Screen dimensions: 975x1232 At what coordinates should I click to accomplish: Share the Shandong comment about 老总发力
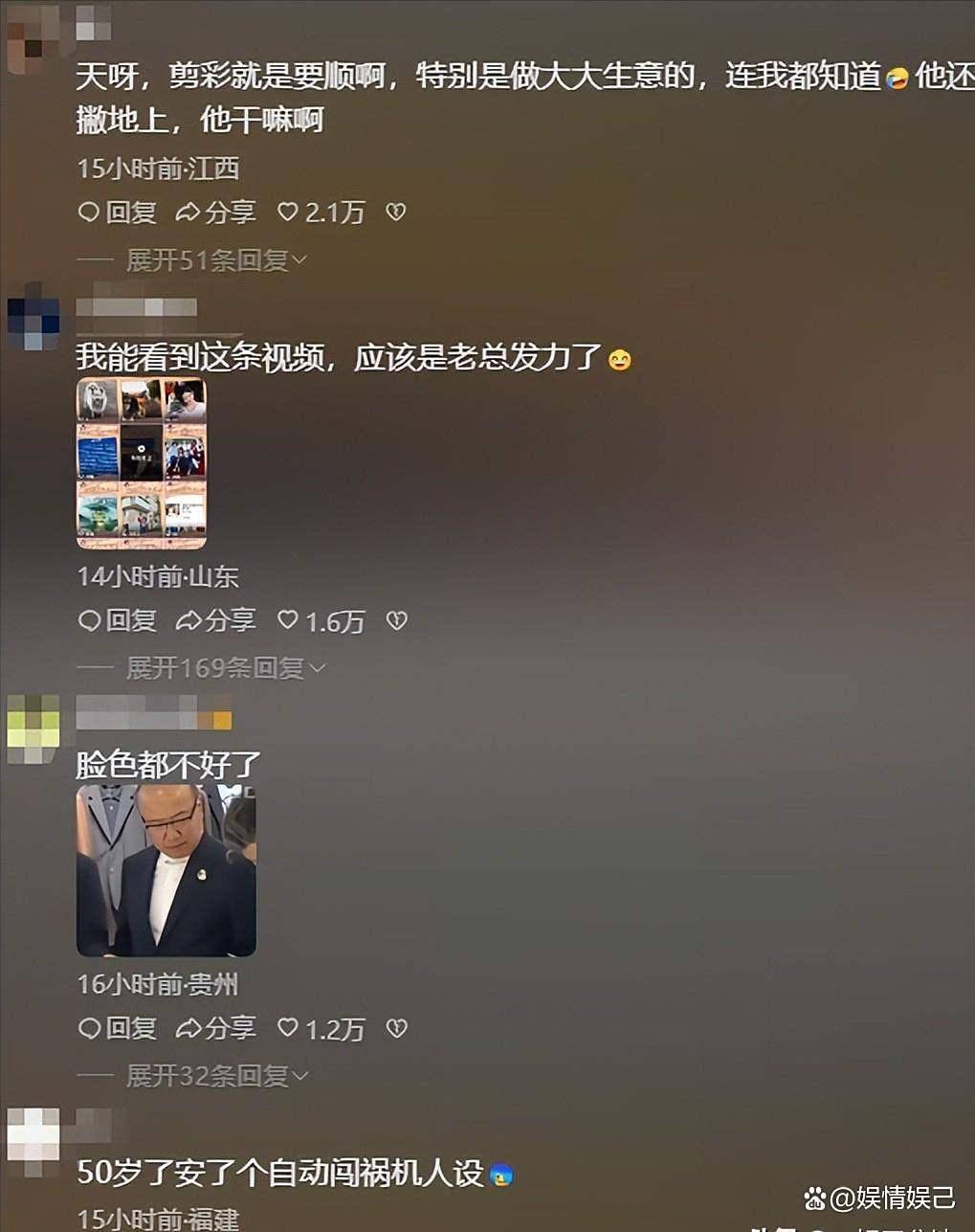216,620
